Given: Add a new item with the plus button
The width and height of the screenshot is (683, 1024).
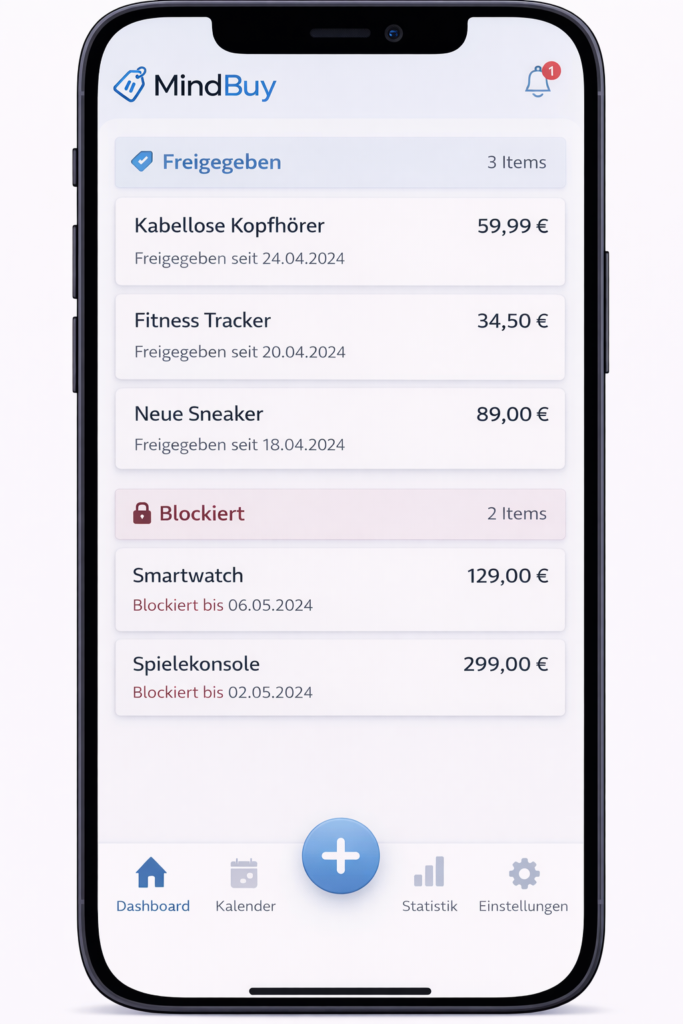Looking at the screenshot, I should tap(341, 857).
